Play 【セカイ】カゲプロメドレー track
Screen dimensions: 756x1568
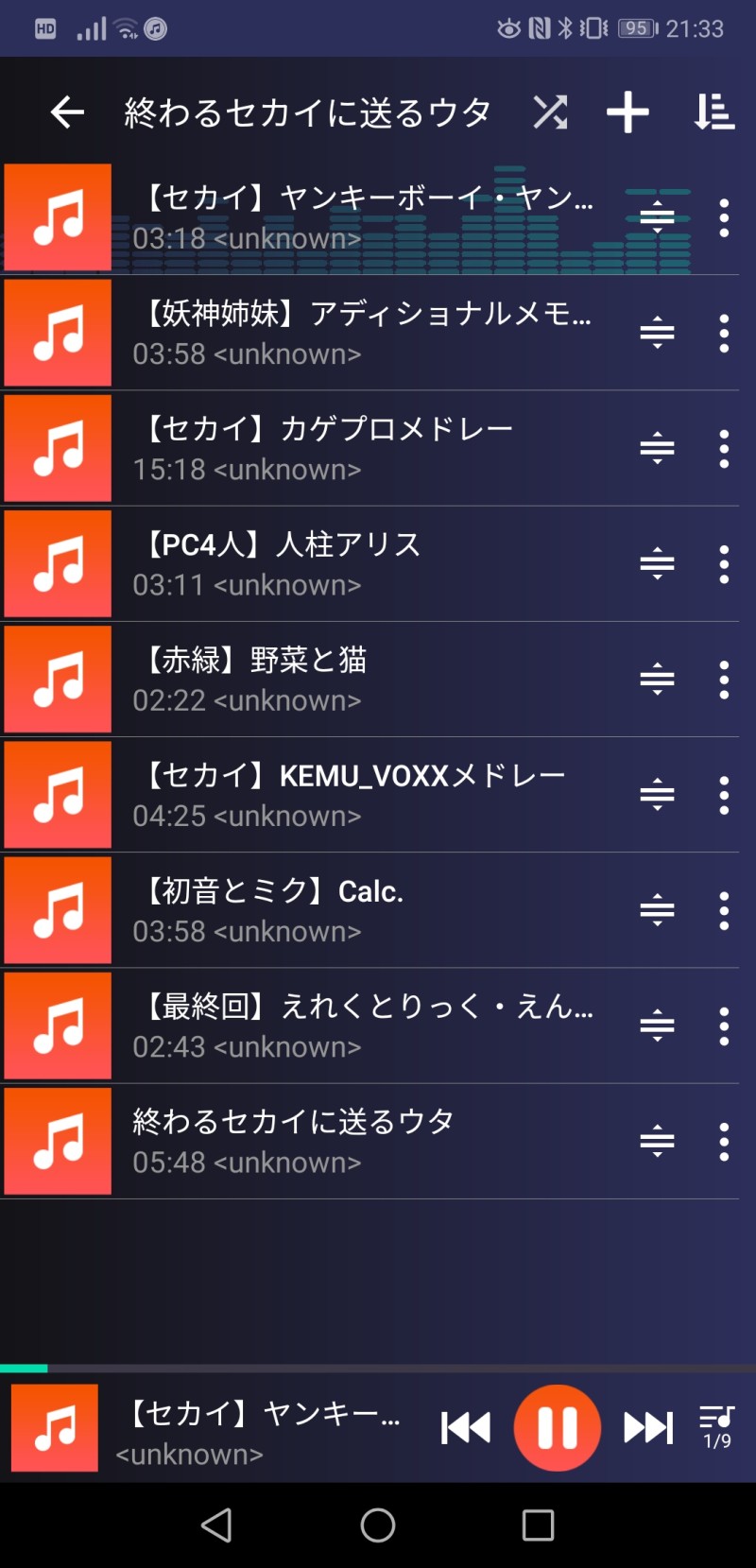click(x=369, y=448)
